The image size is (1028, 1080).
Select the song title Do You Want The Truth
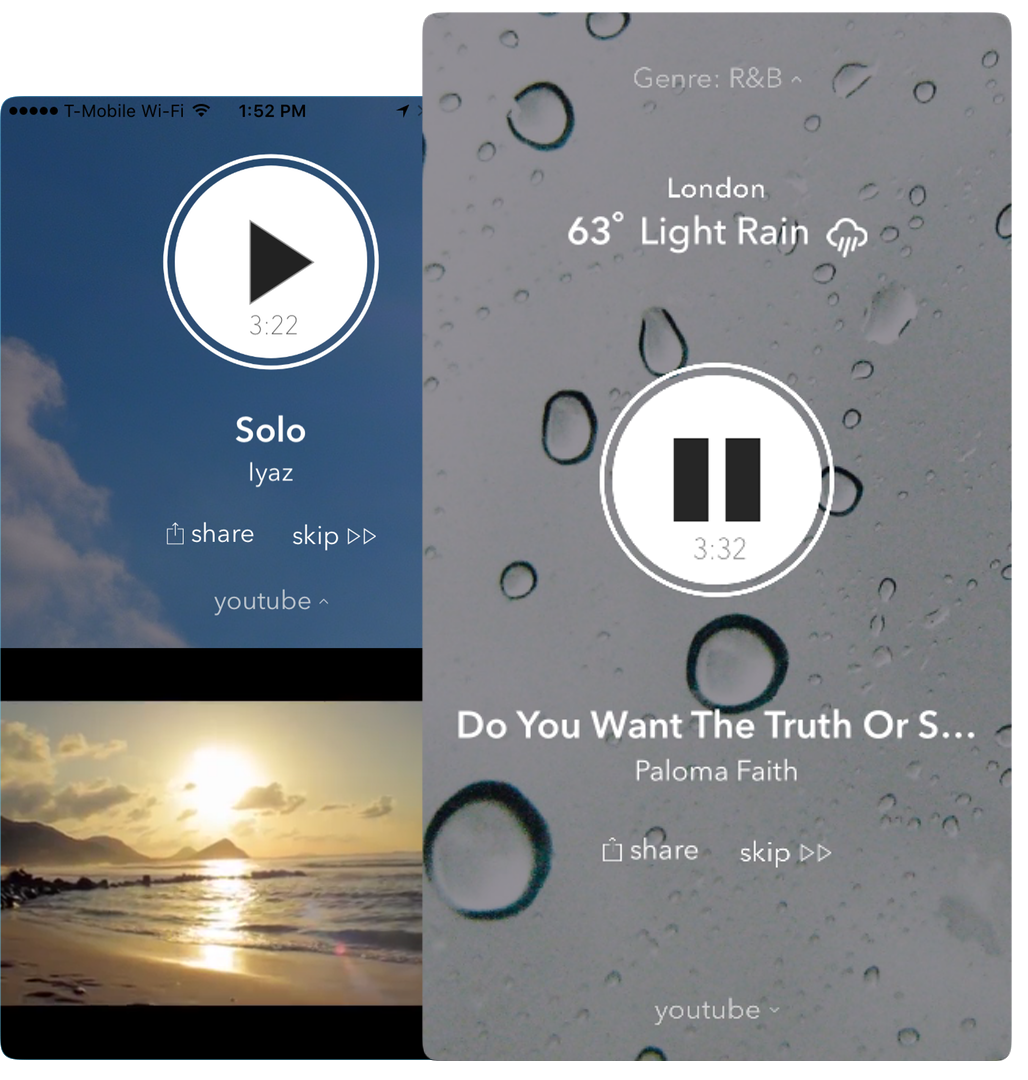pyautogui.click(x=716, y=726)
